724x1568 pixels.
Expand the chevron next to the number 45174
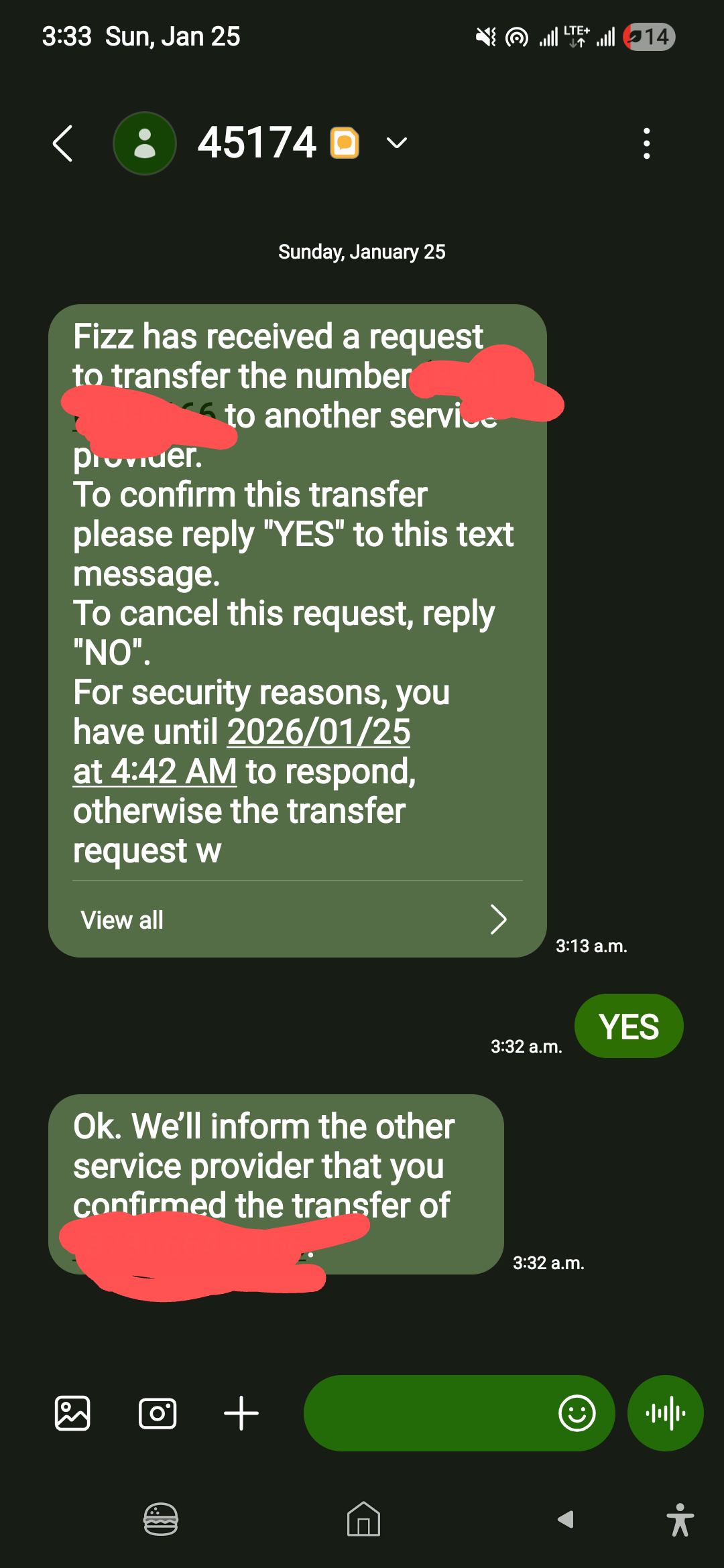pos(396,143)
